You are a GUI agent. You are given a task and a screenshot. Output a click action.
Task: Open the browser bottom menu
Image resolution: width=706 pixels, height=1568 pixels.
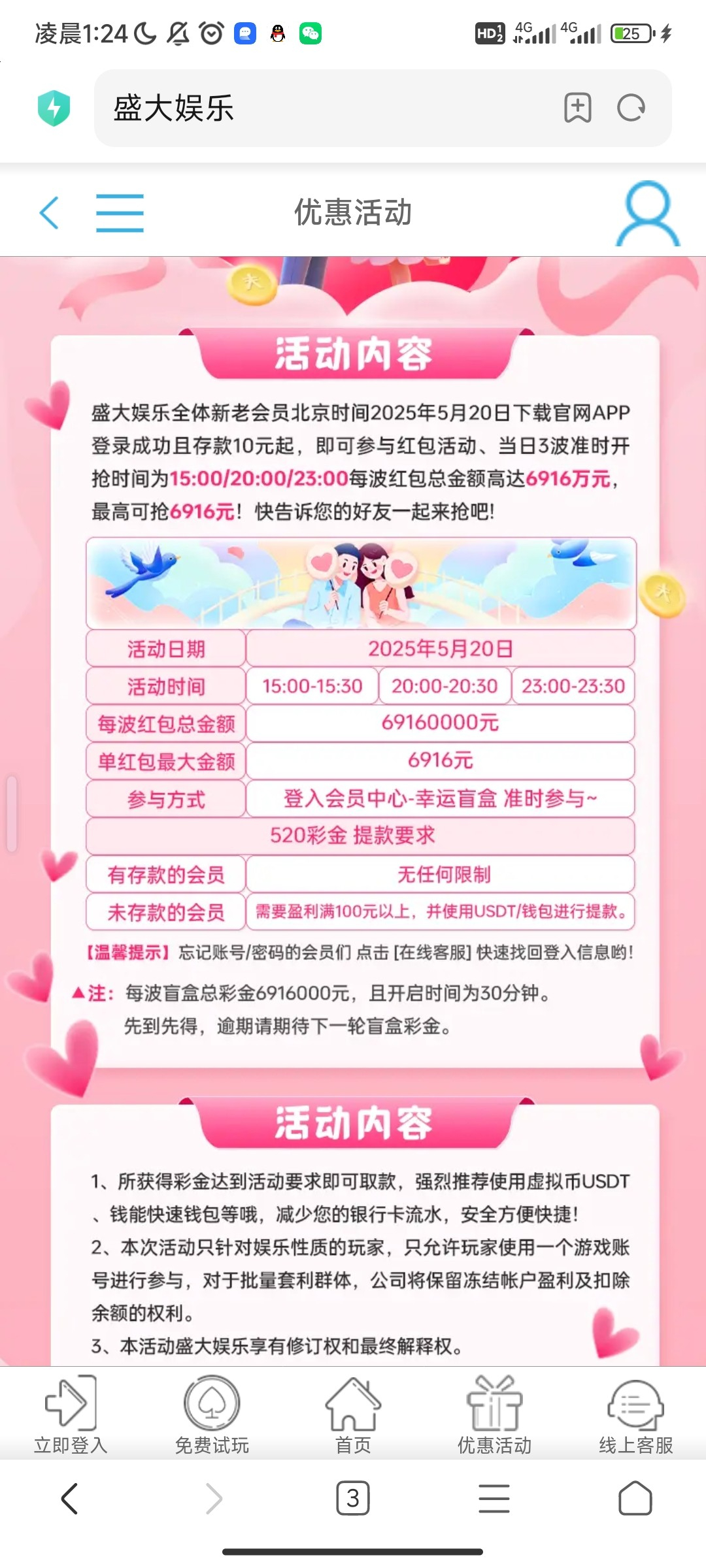[x=494, y=1498]
